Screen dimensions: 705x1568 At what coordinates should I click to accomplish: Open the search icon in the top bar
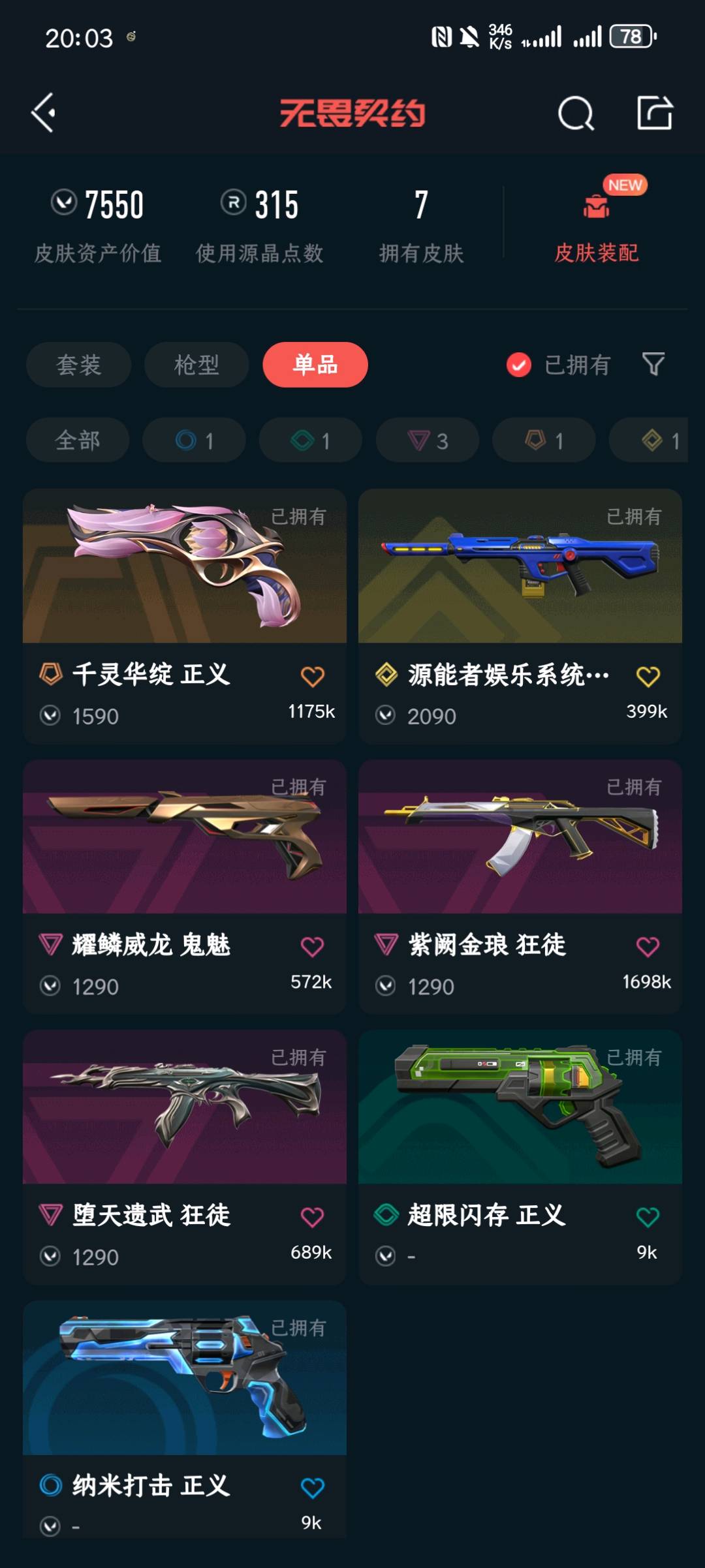point(576,114)
